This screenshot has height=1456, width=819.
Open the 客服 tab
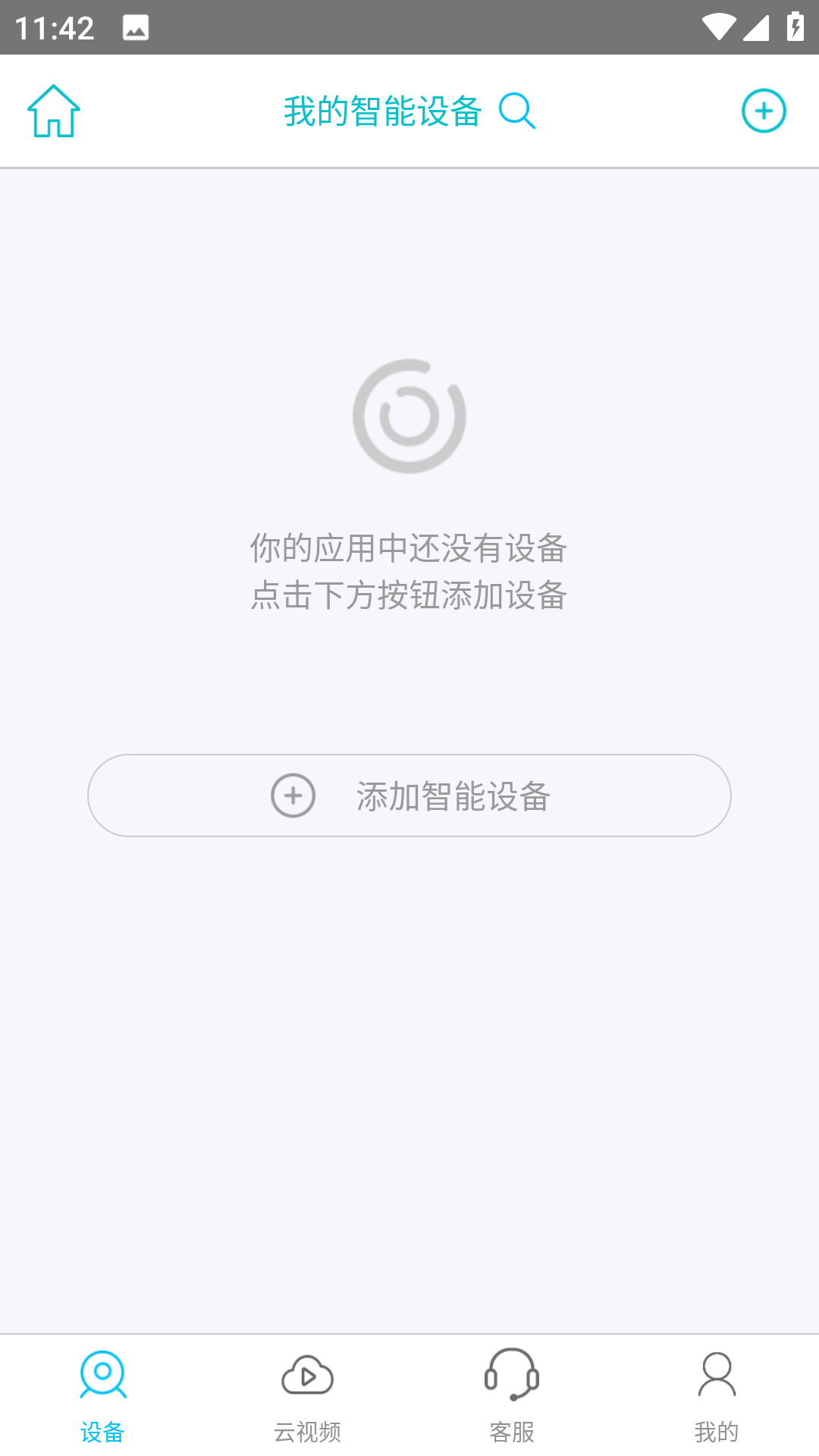pyautogui.click(x=512, y=1395)
